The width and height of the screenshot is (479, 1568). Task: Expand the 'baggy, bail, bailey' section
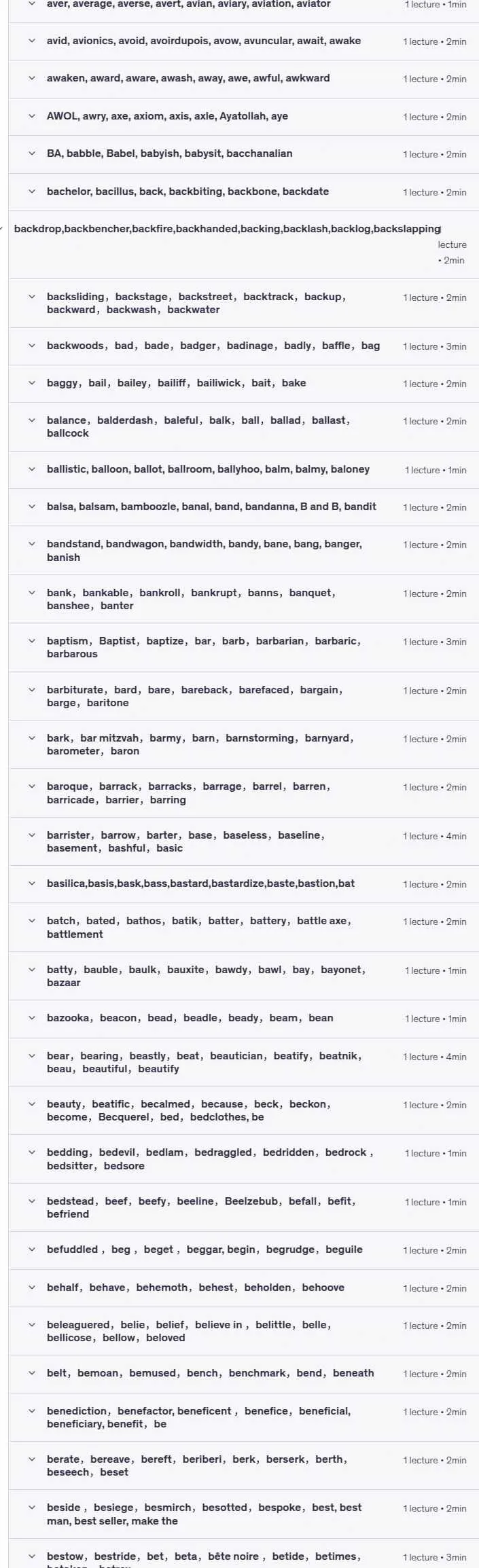coord(243,383)
